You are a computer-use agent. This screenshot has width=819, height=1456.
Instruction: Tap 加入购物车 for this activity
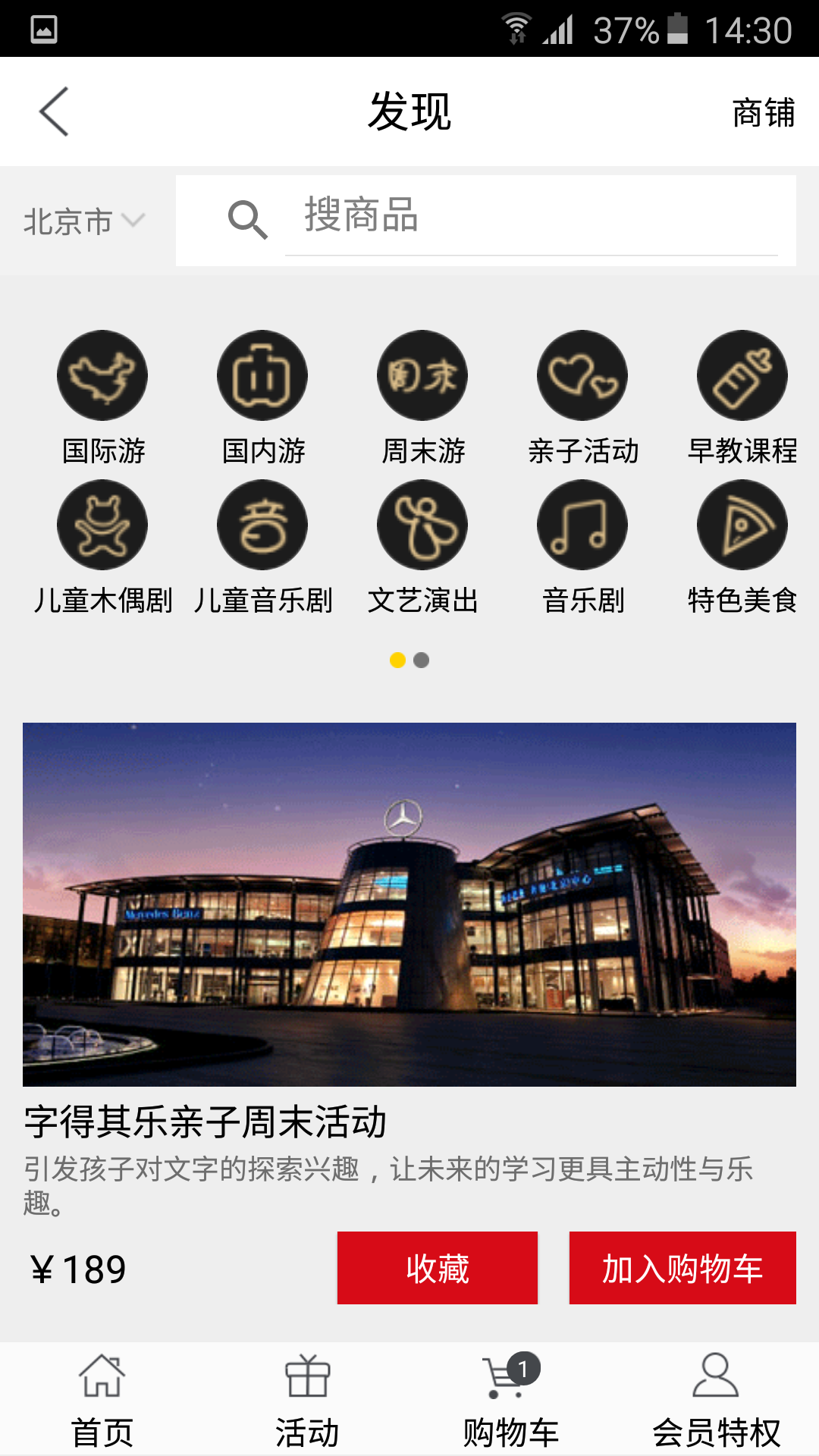click(682, 1268)
